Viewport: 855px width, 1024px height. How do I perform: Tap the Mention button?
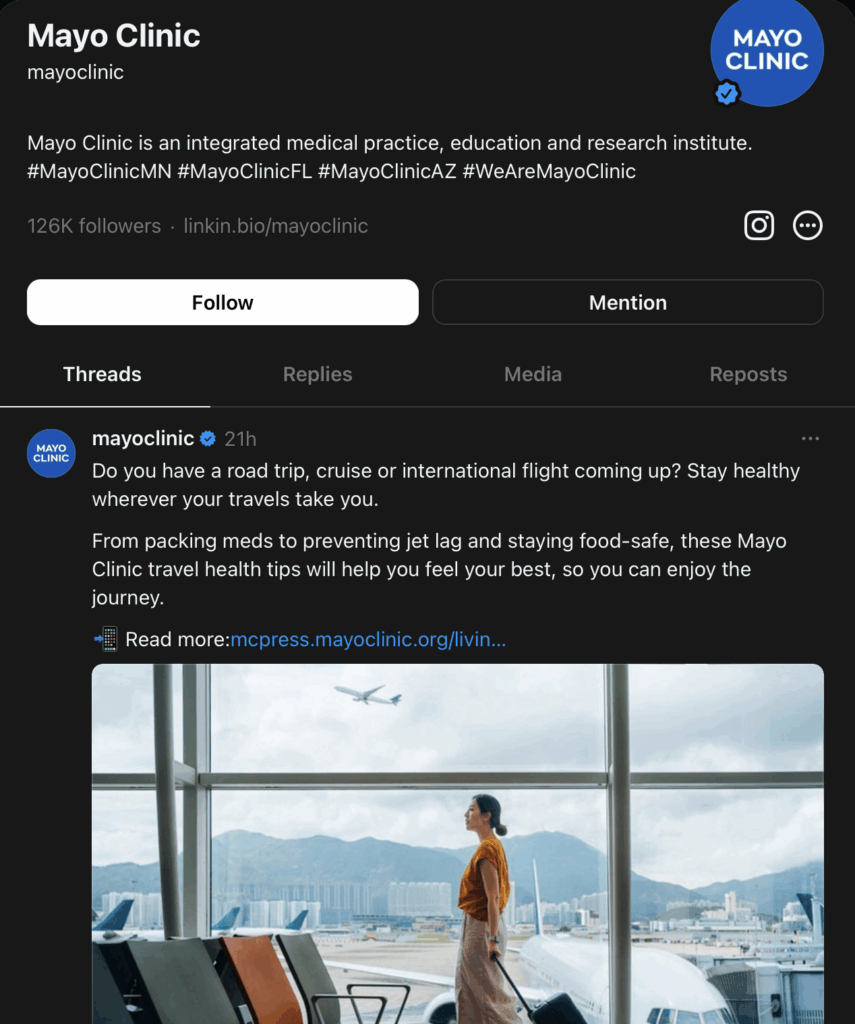click(x=627, y=302)
